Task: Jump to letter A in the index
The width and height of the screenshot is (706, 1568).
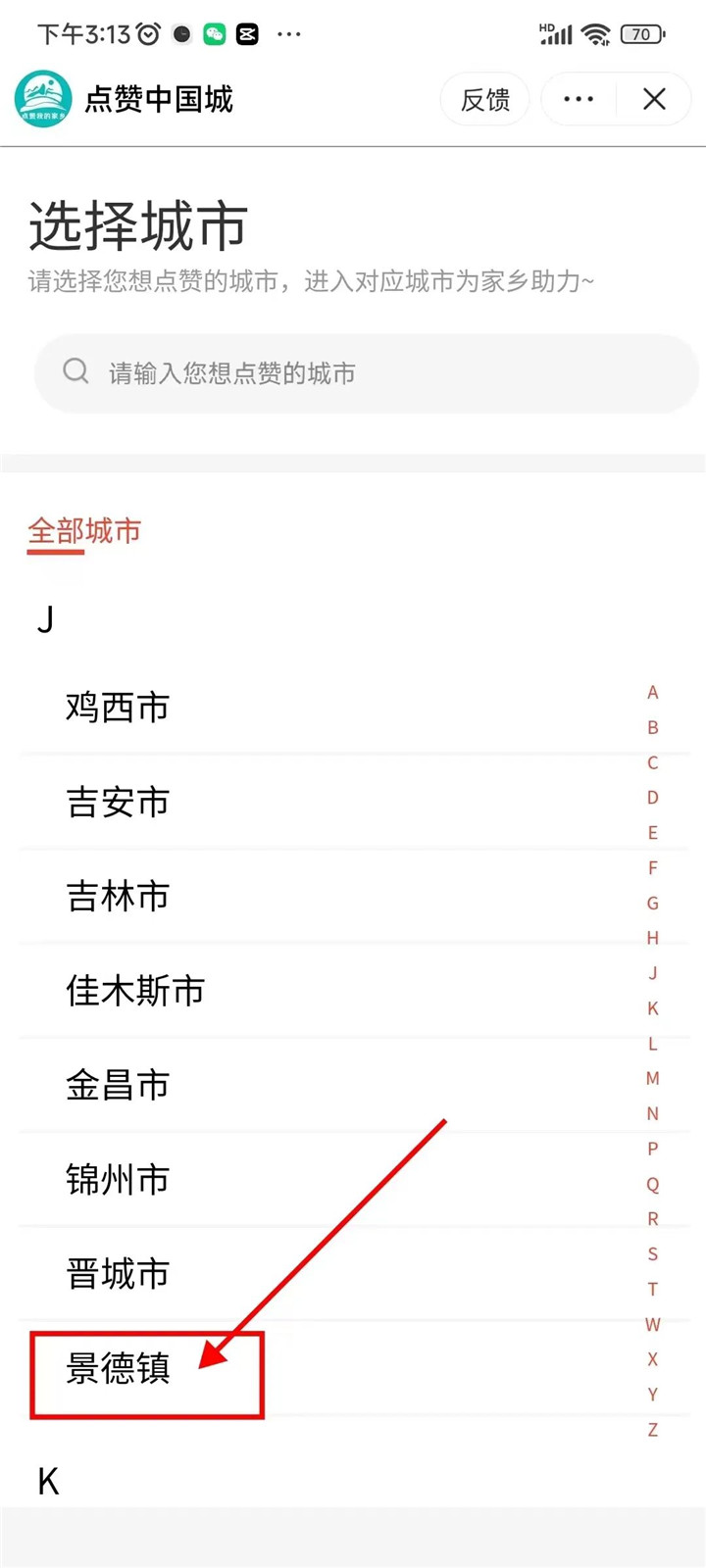Action: [653, 693]
